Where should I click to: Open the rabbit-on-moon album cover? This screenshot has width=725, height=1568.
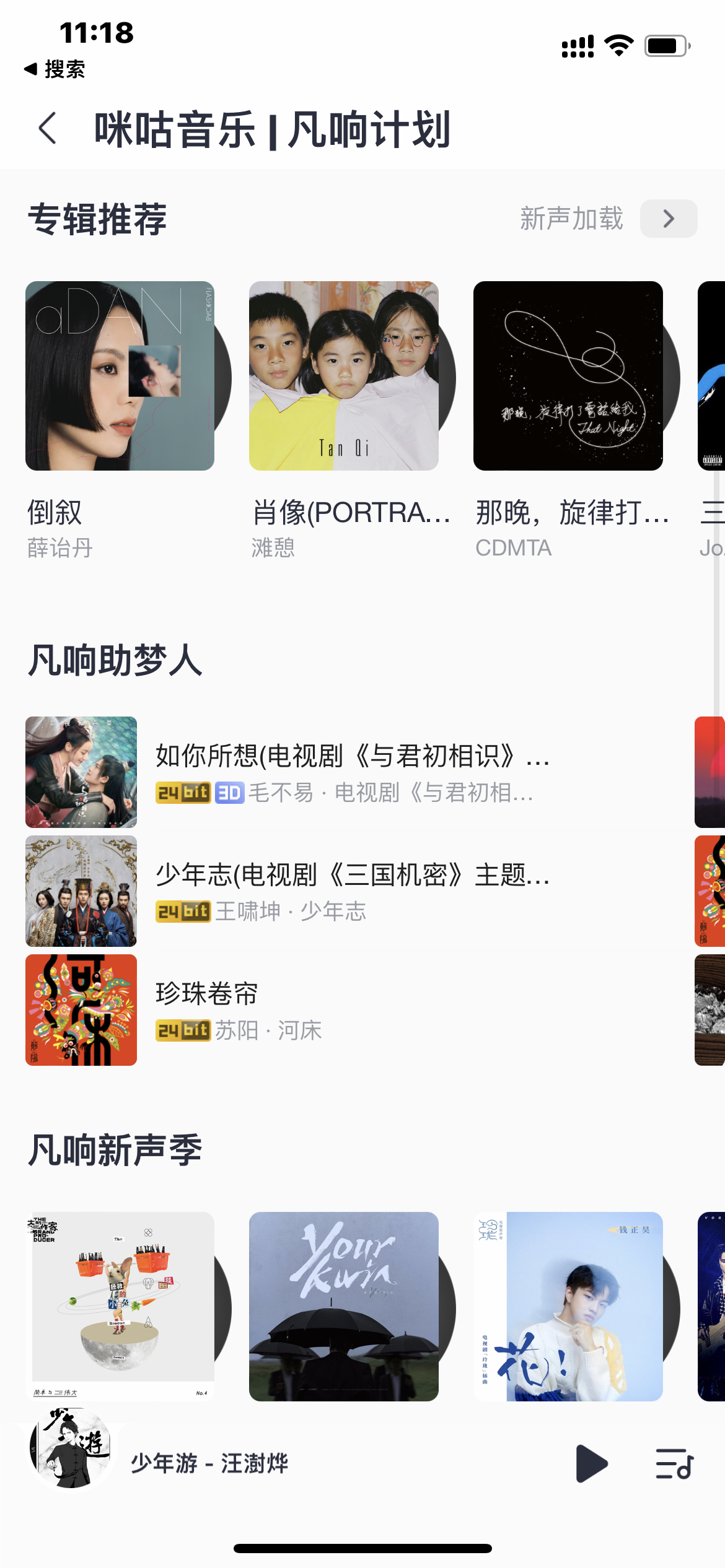tap(120, 1306)
